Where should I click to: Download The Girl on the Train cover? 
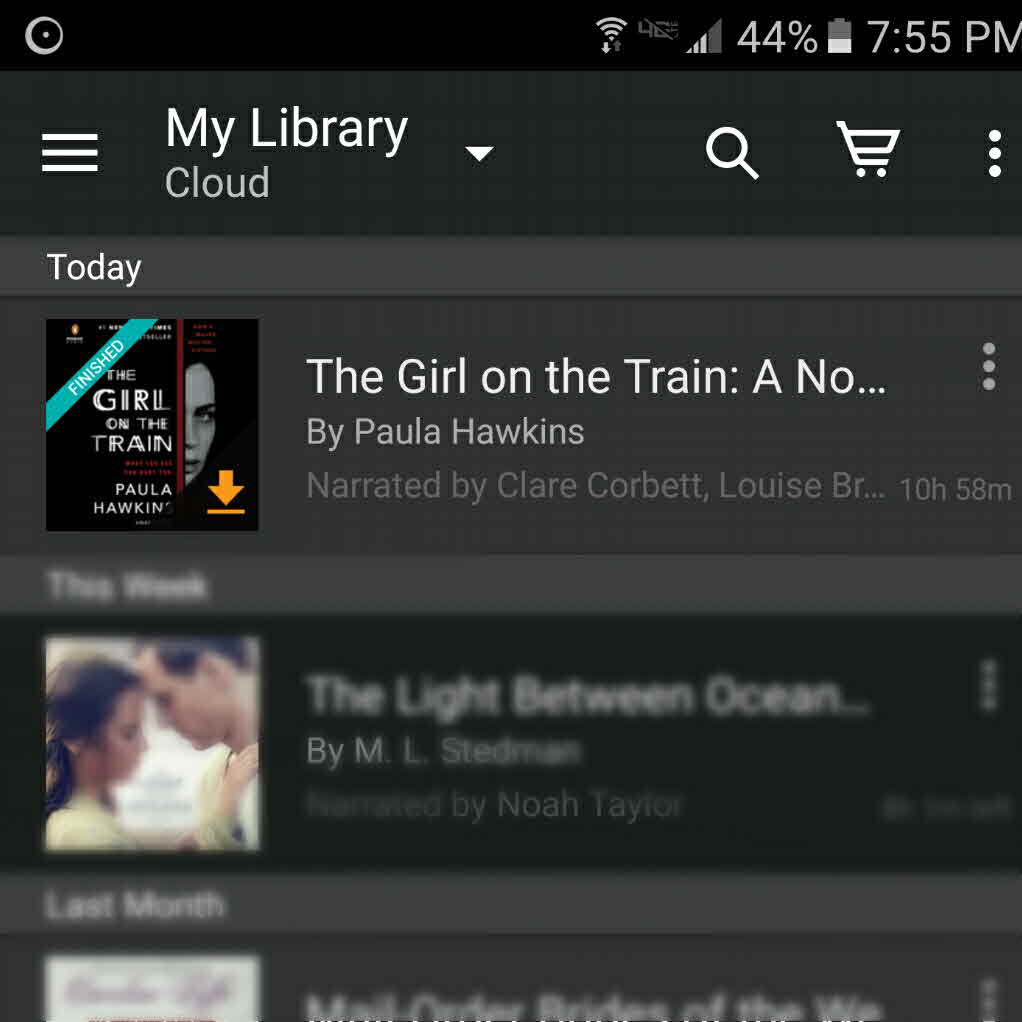coord(226,492)
